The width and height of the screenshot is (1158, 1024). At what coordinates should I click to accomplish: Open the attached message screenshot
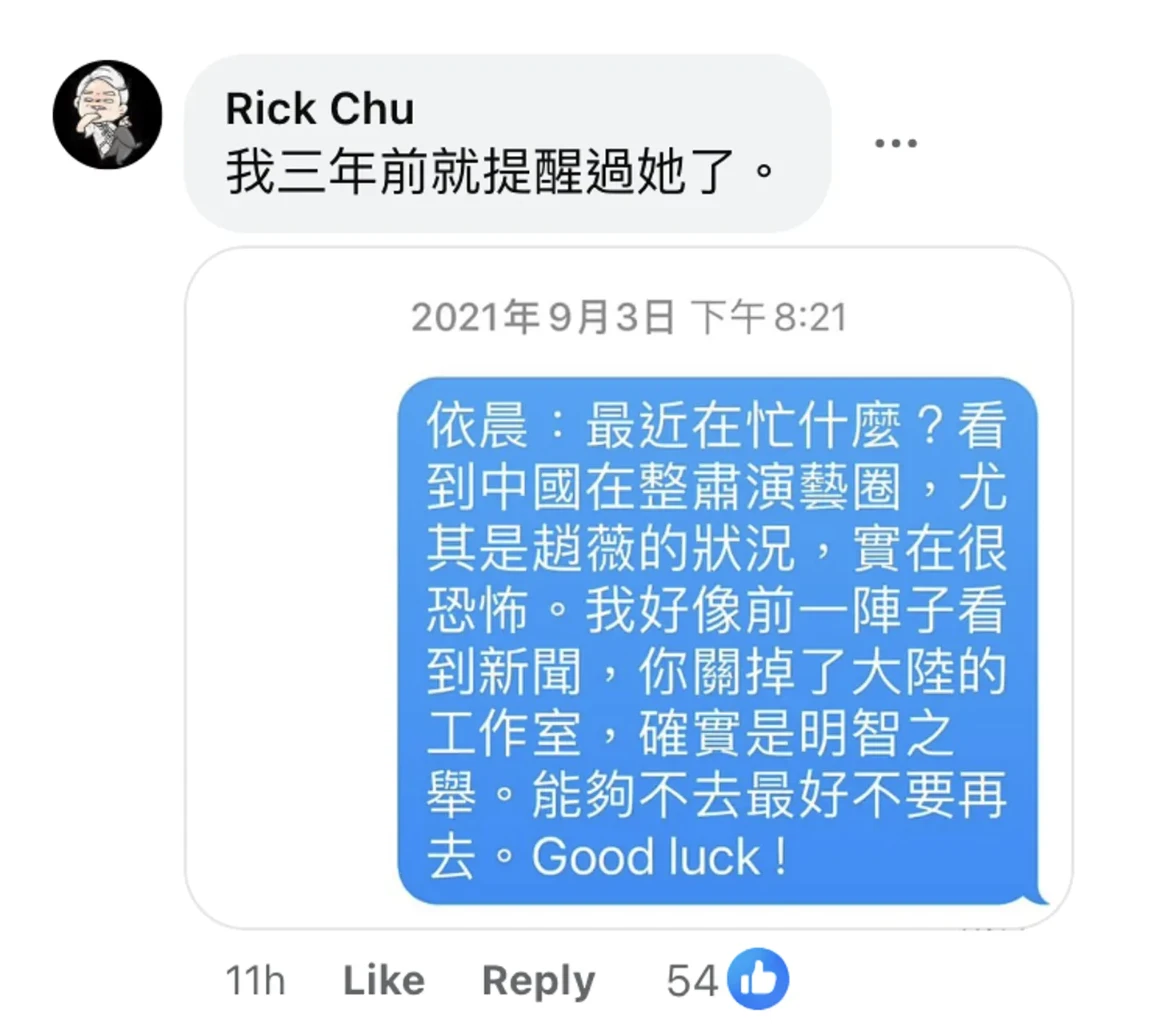click(628, 590)
